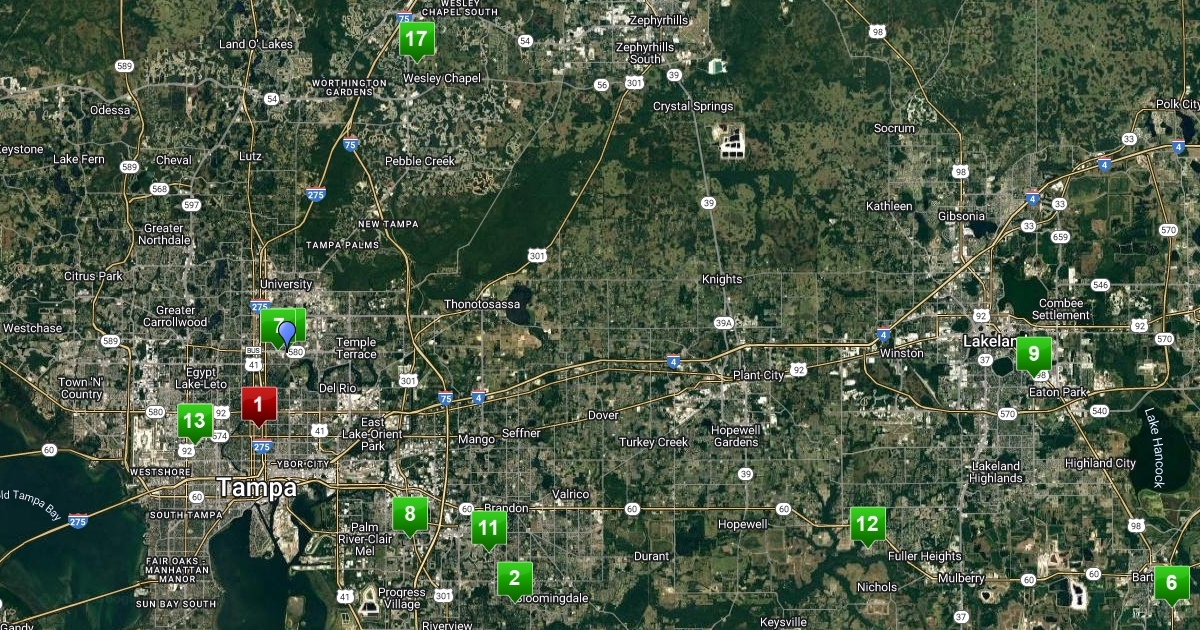The height and width of the screenshot is (630, 1200).
Task: Tap marker 12 near Fuller Heights
Action: [867, 523]
